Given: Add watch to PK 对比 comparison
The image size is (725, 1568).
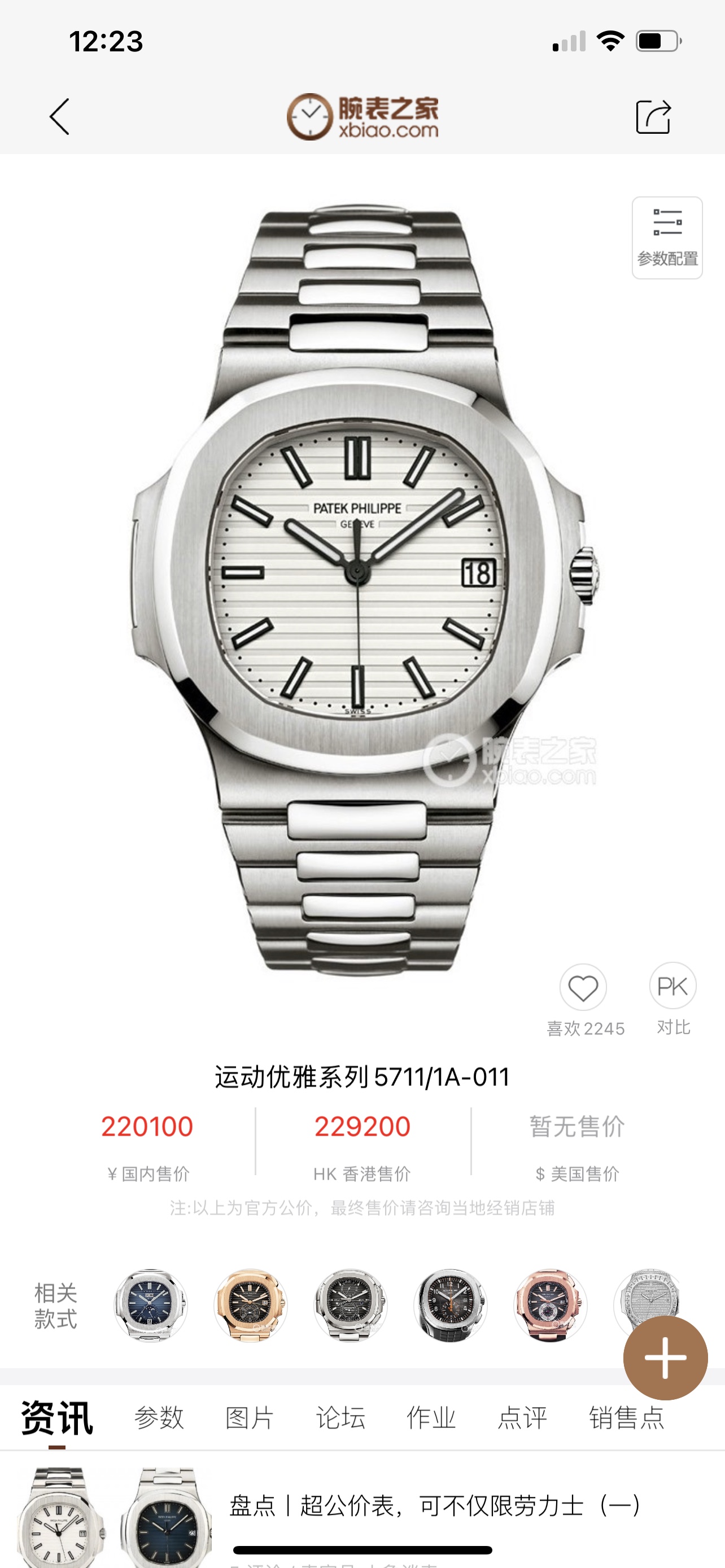Looking at the screenshot, I should [x=672, y=986].
